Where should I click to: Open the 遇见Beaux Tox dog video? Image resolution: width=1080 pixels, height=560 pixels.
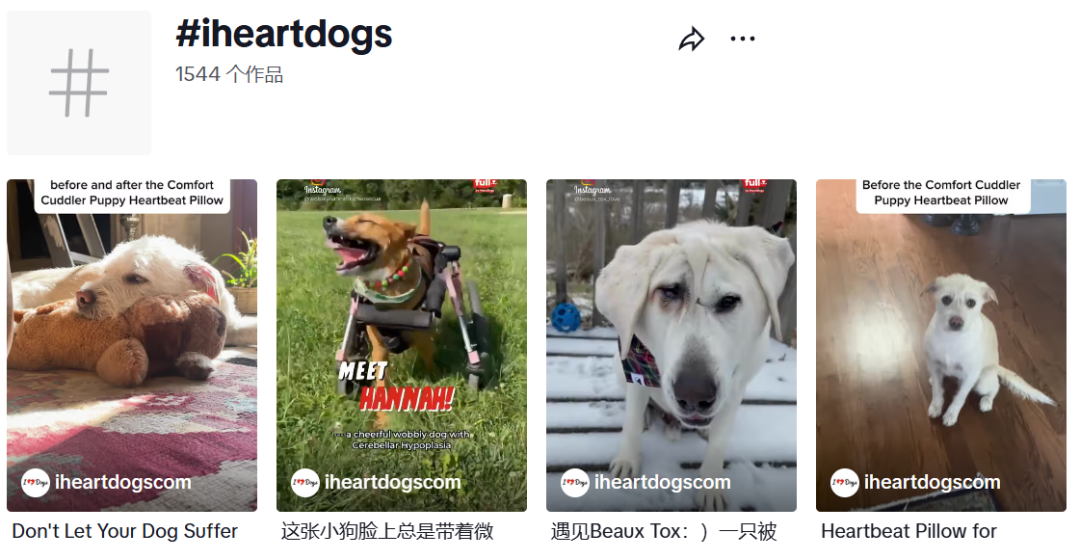(x=671, y=345)
